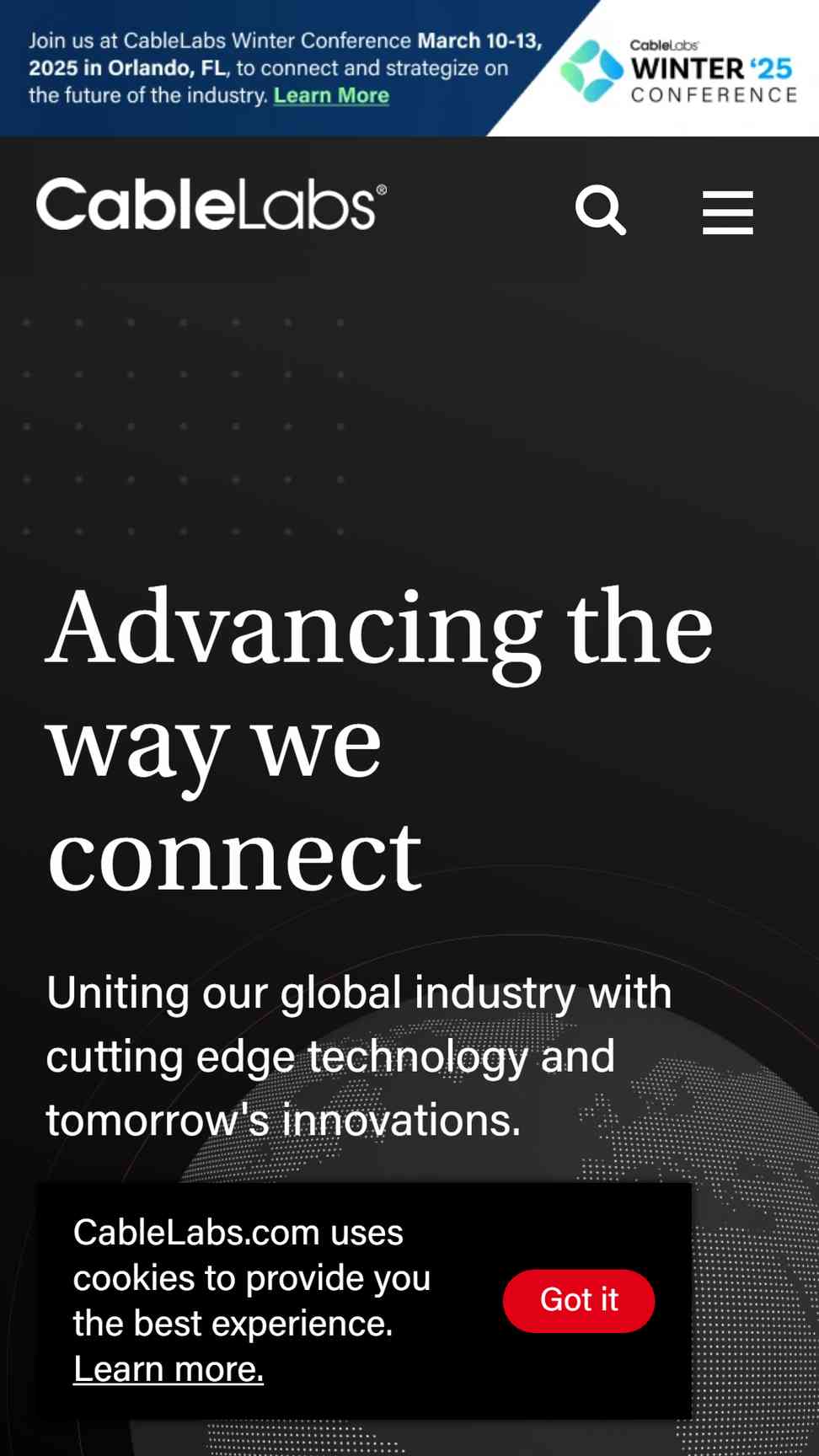Go to the CableLabs home logo
Viewport: 819px width, 1456px height.
[x=211, y=204]
